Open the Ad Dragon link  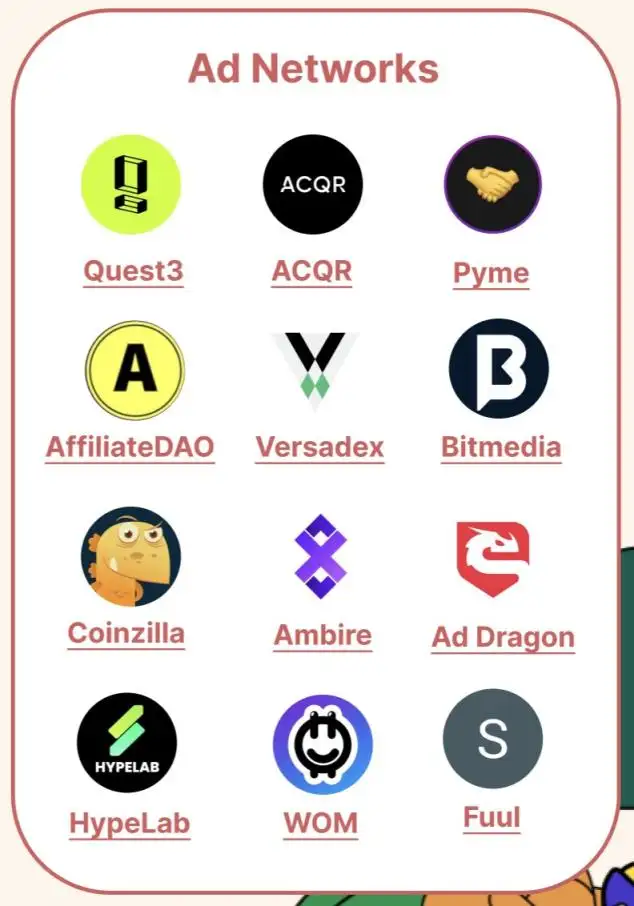[x=503, y=637]
